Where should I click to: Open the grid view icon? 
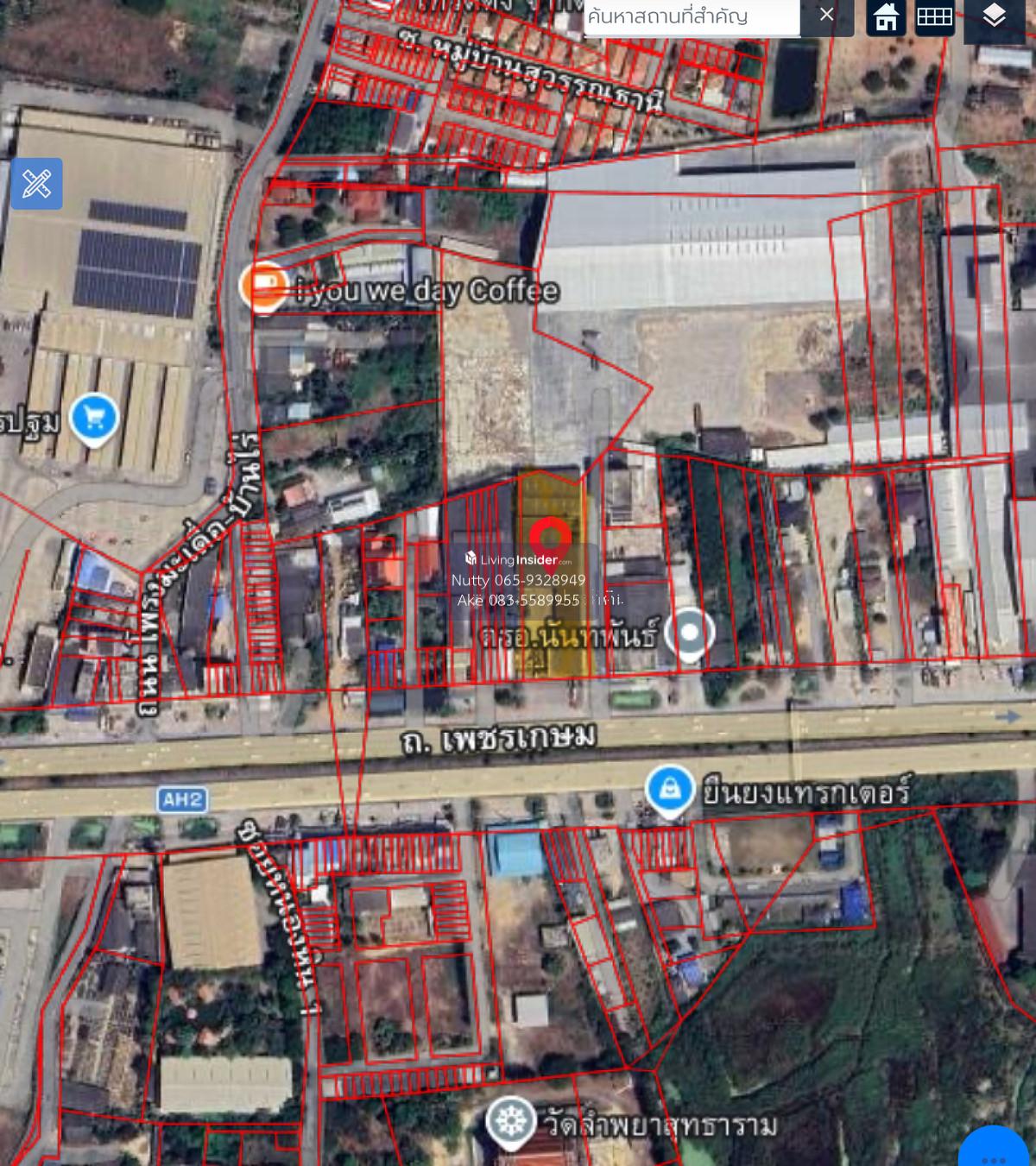(x=934, y=16)
